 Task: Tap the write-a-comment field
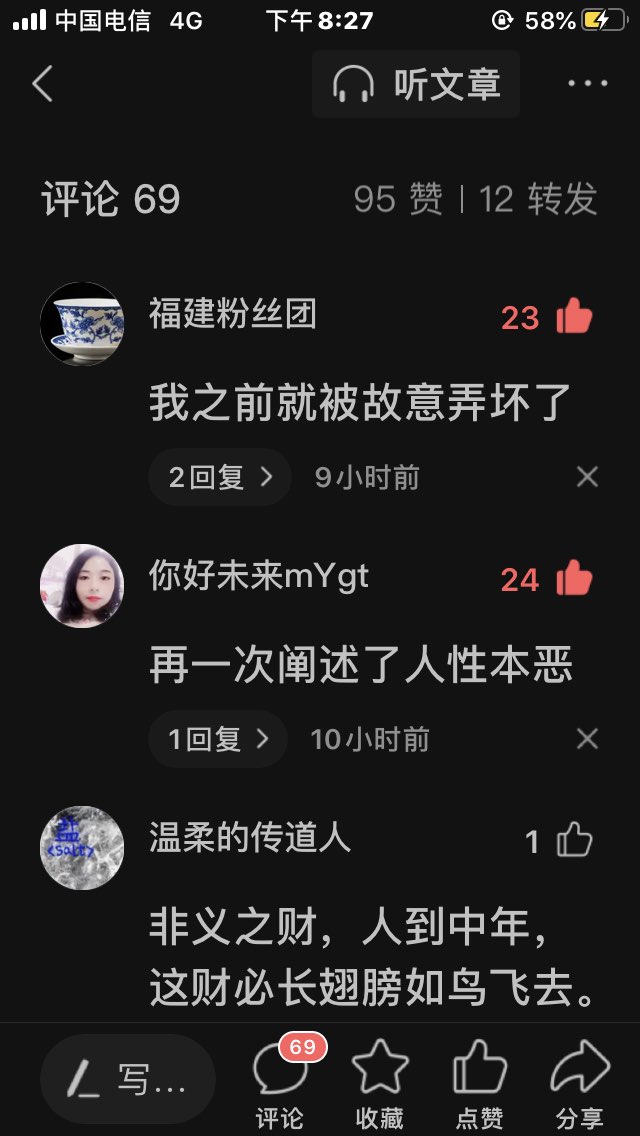(128, 1079)
